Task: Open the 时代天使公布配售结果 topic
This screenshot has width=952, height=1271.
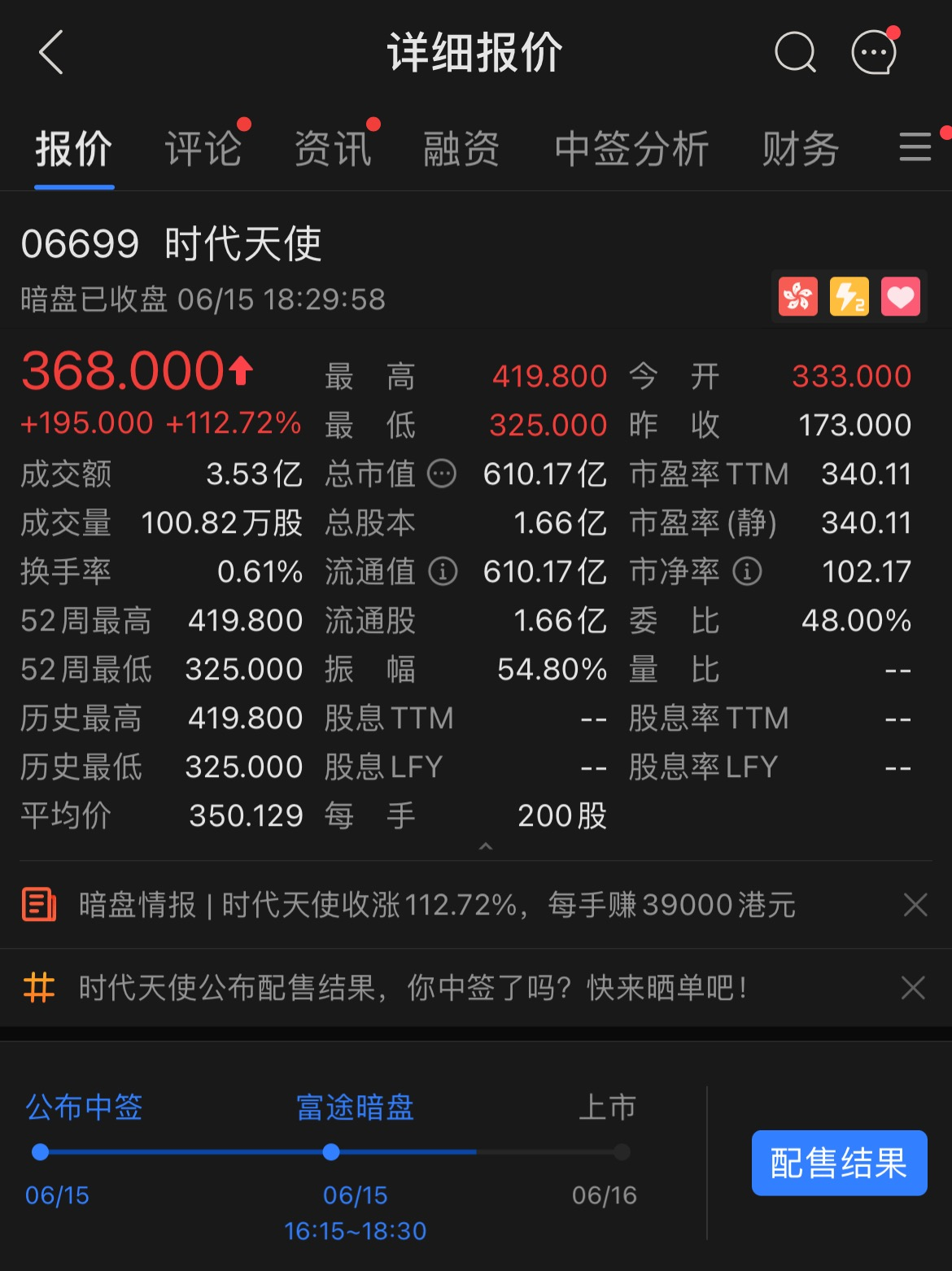Action: tap(413, 988)
